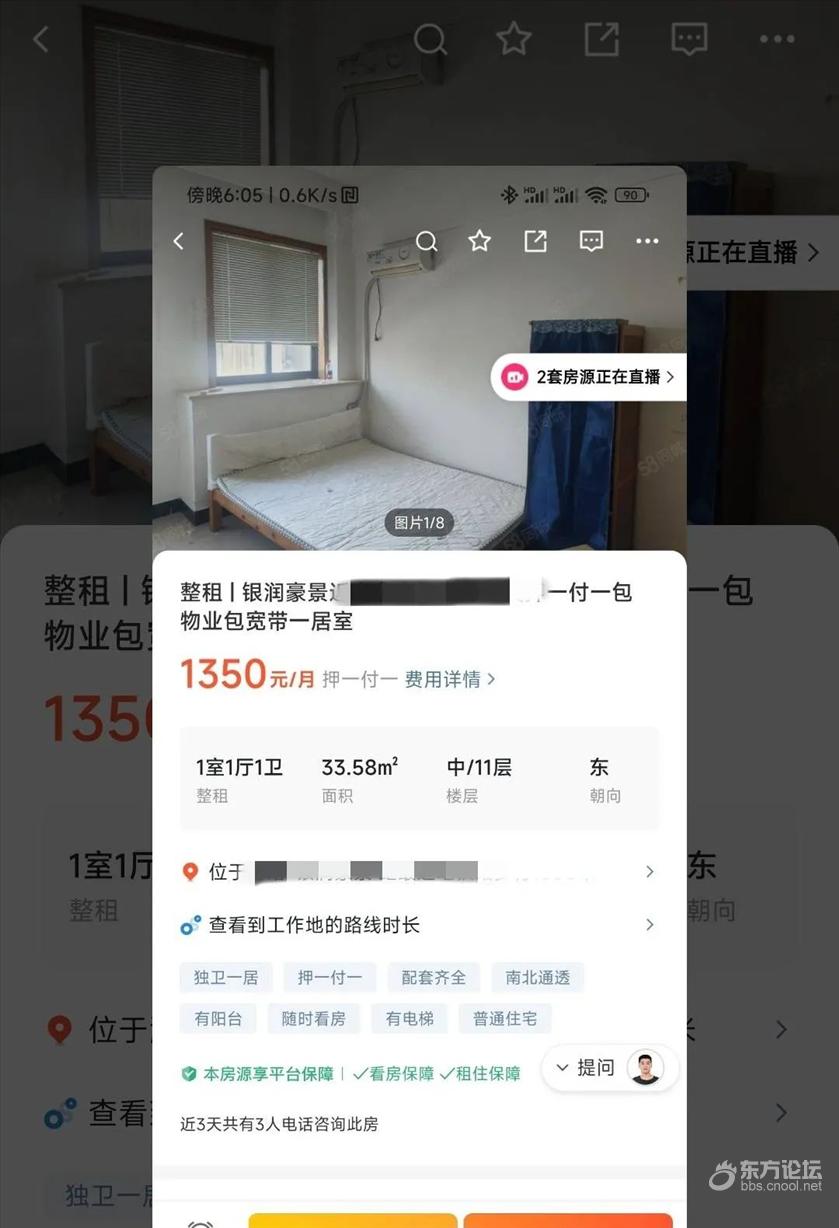Open the messages chat-bubble icon
Screen dimensions: 839x1228
[x=591, y=241]
